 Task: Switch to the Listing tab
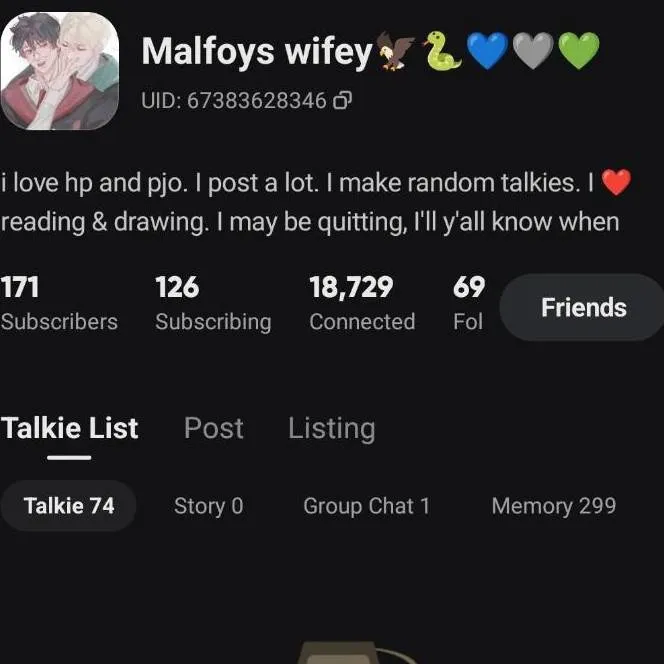[x=331, y=428]
